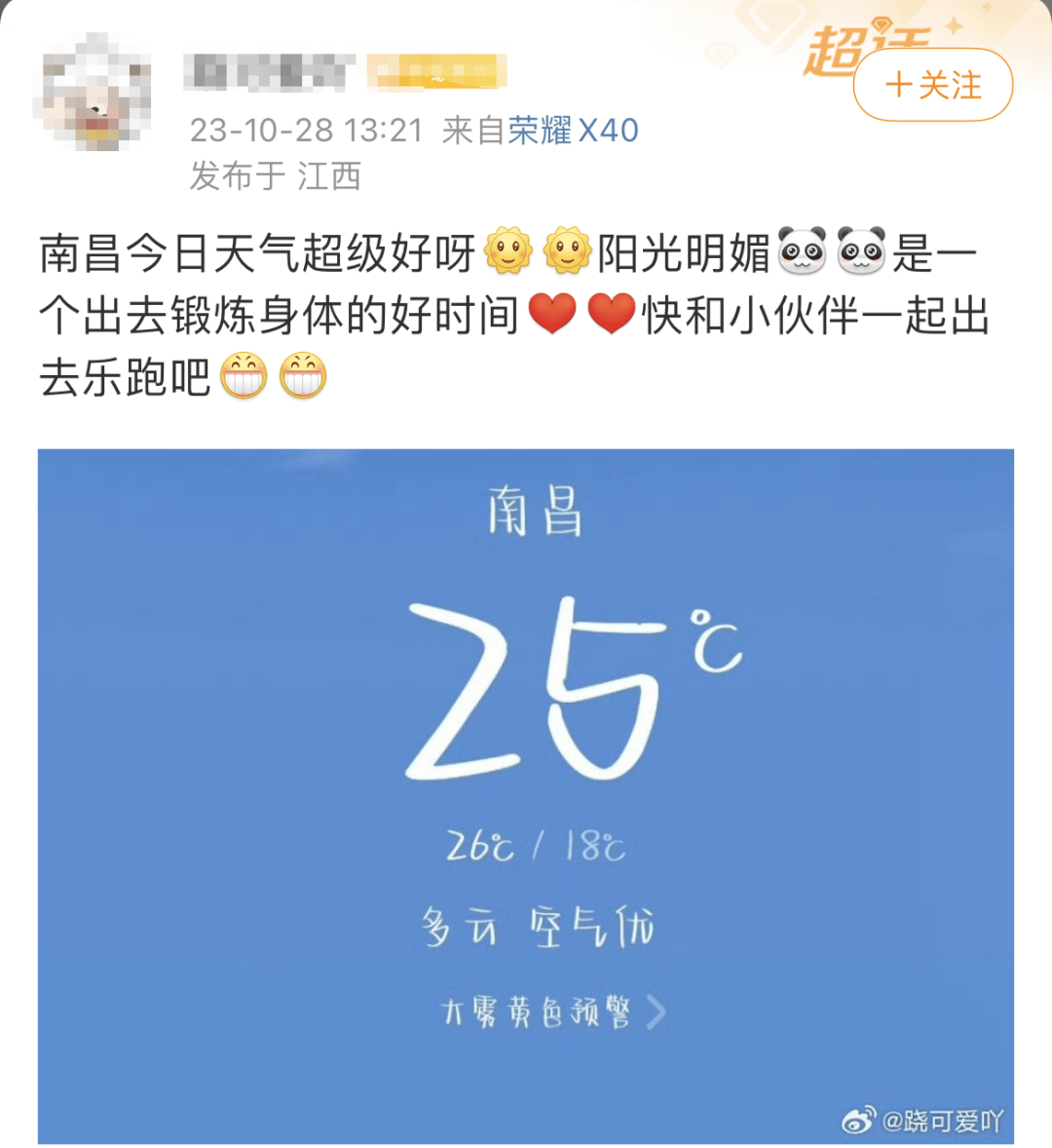
Task: Open the poster's username profile
Action: pos(270,72)
